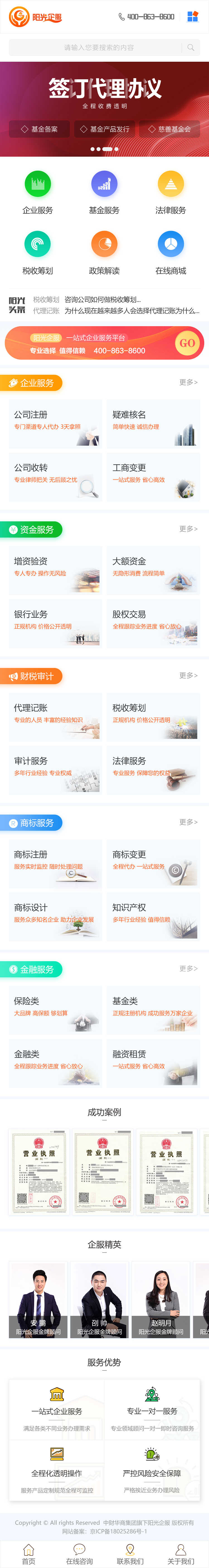Tap the GO button on promo banner

point(187,343)
